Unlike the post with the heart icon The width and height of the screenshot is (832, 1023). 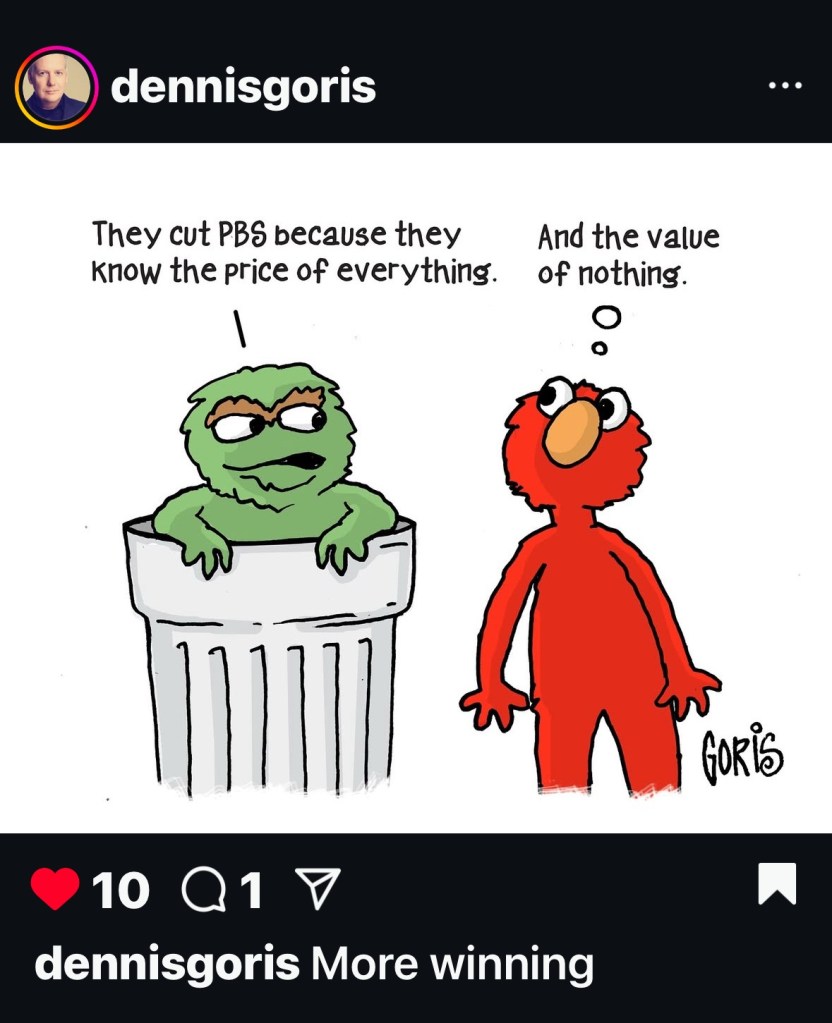coord(55,889)
